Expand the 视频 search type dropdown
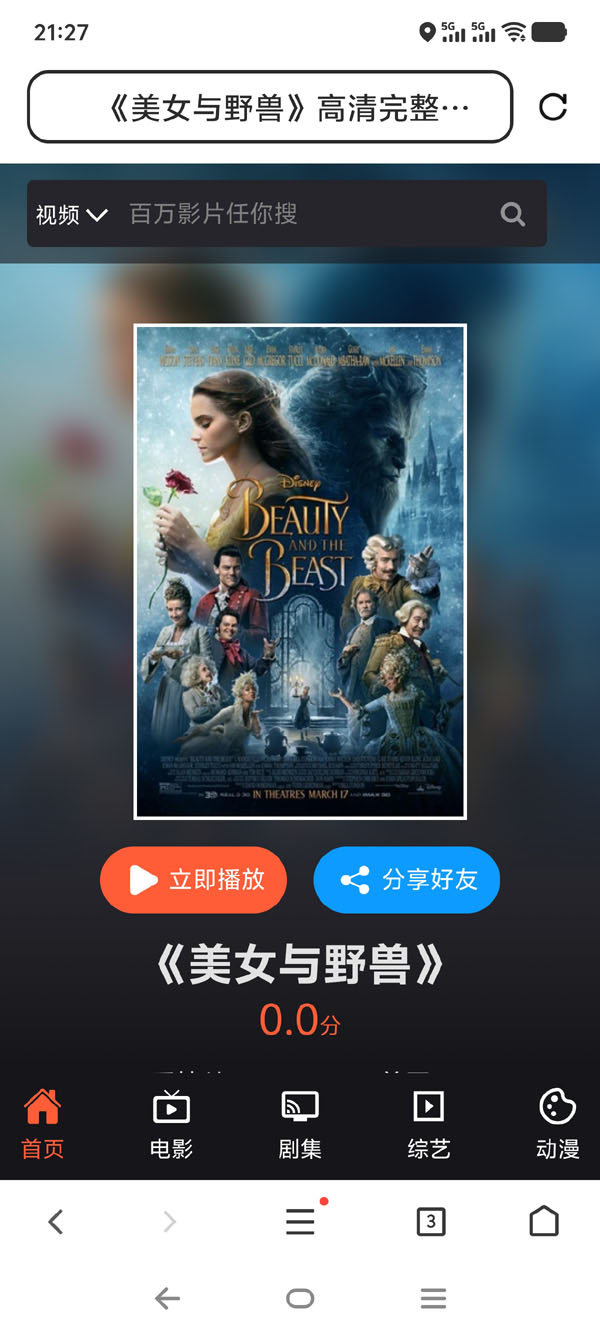Image resolution: width=600 pixels, height=1333 pixels. (71, 214)
